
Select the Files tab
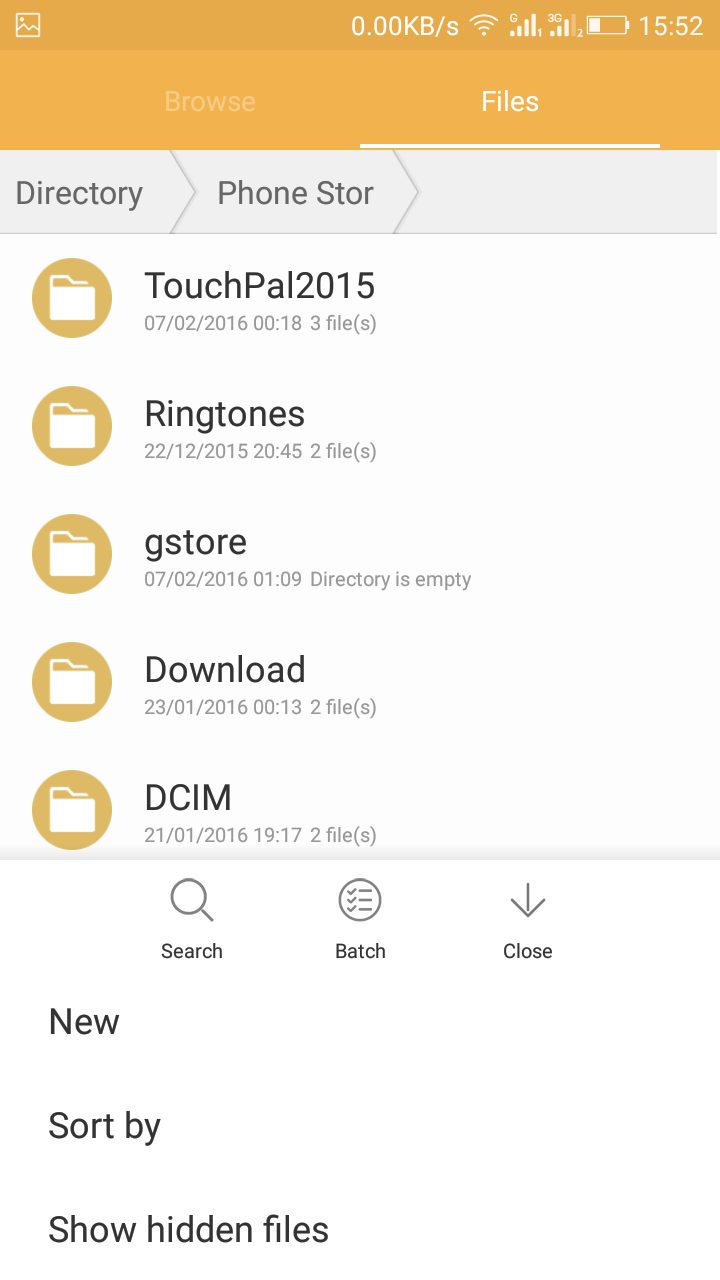(x=510, y=101)
